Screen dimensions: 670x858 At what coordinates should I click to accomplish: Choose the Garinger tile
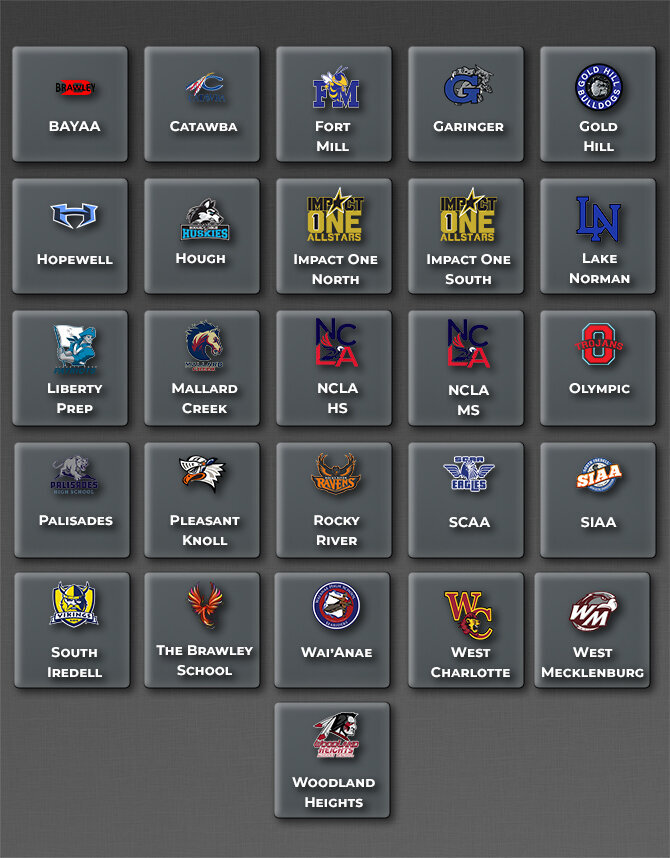466,104
